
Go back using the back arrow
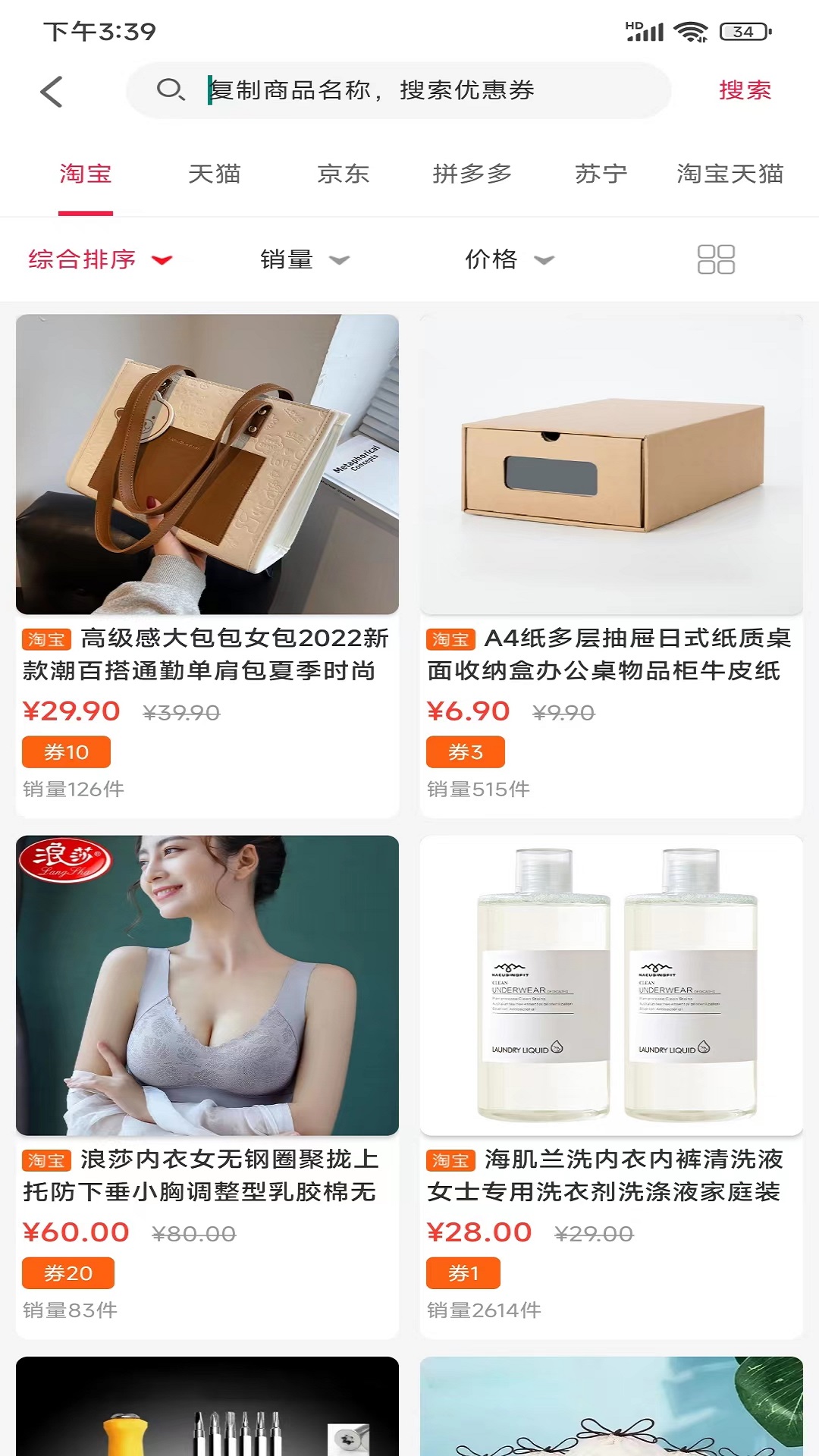pyautogui.click(x=52, y=92)
